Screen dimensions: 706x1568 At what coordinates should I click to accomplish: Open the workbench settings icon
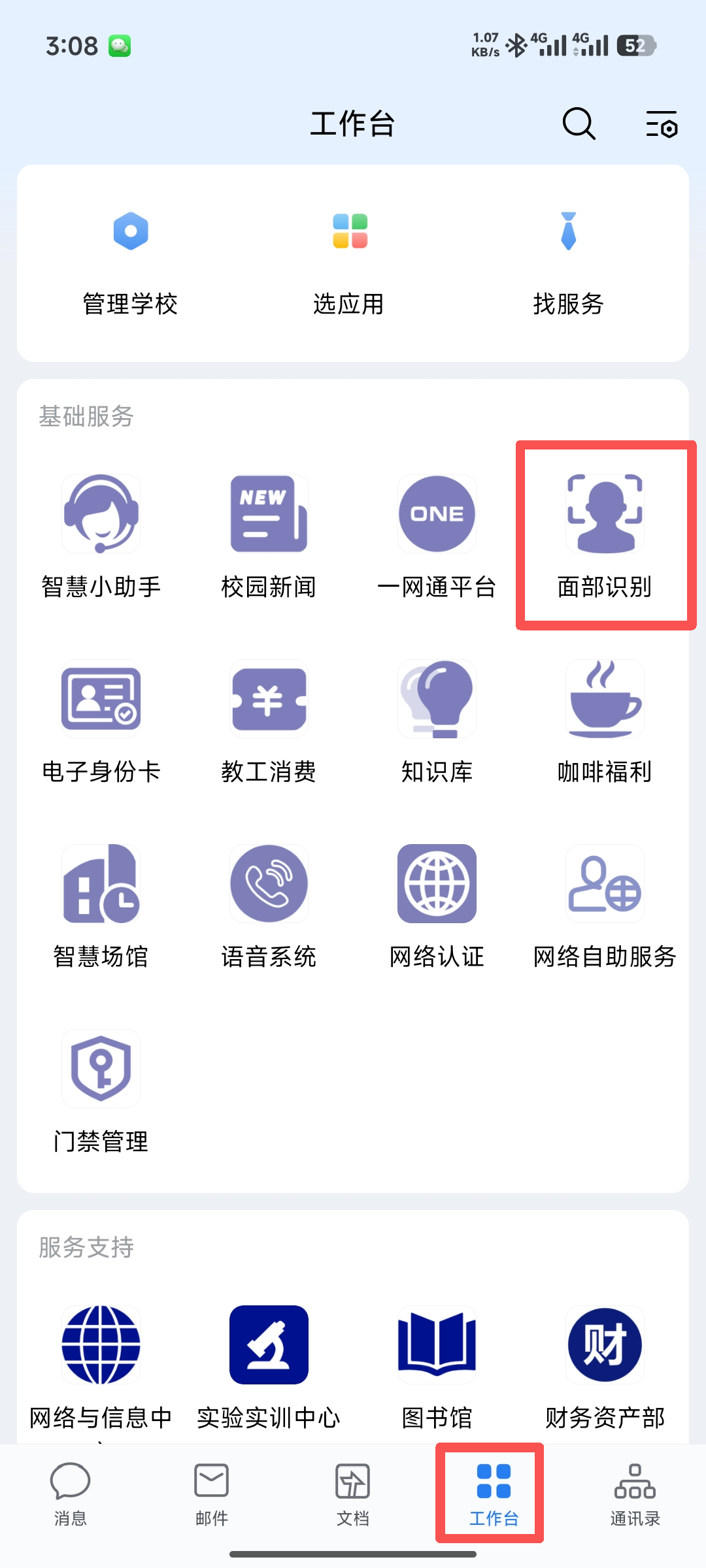click(662, 123)
